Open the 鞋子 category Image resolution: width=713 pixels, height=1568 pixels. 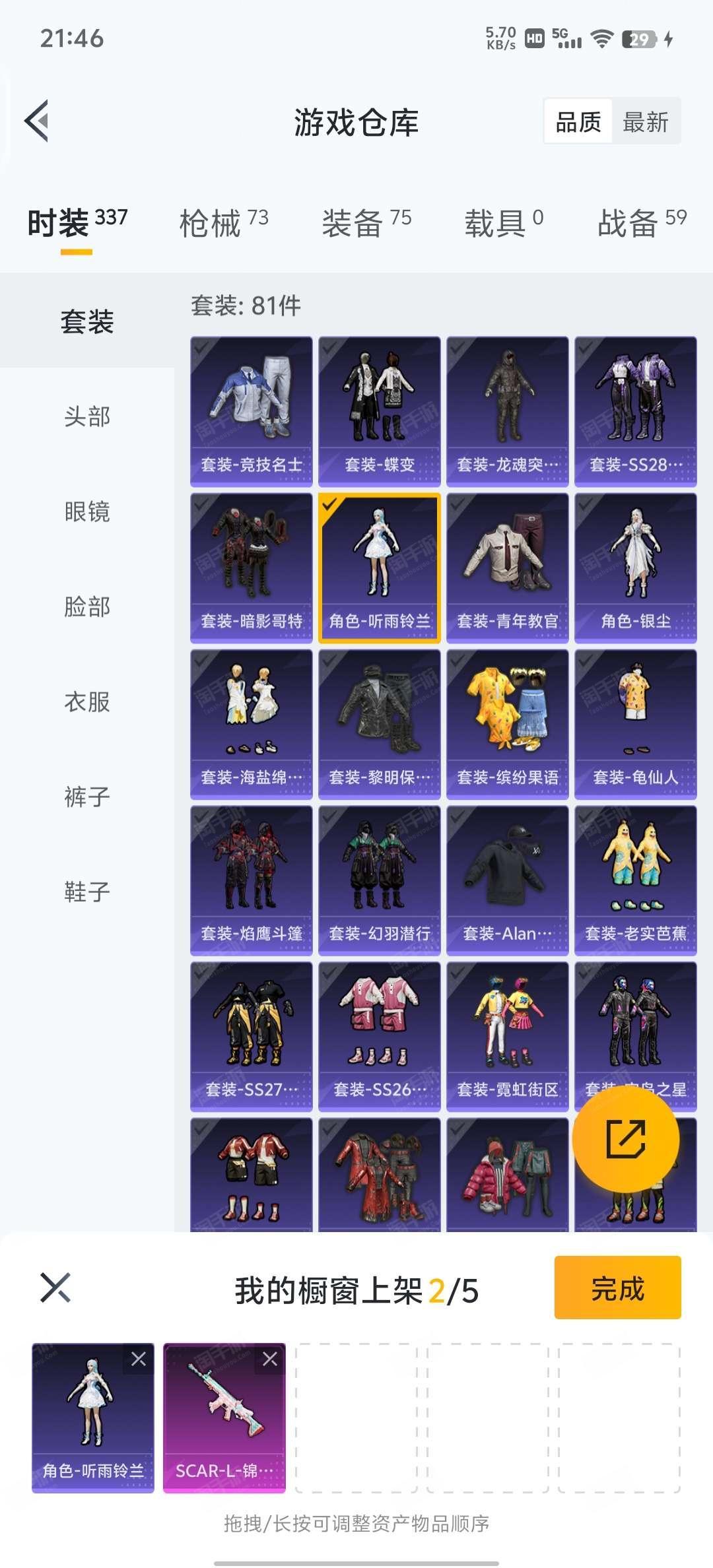click(x=87, y=892)
